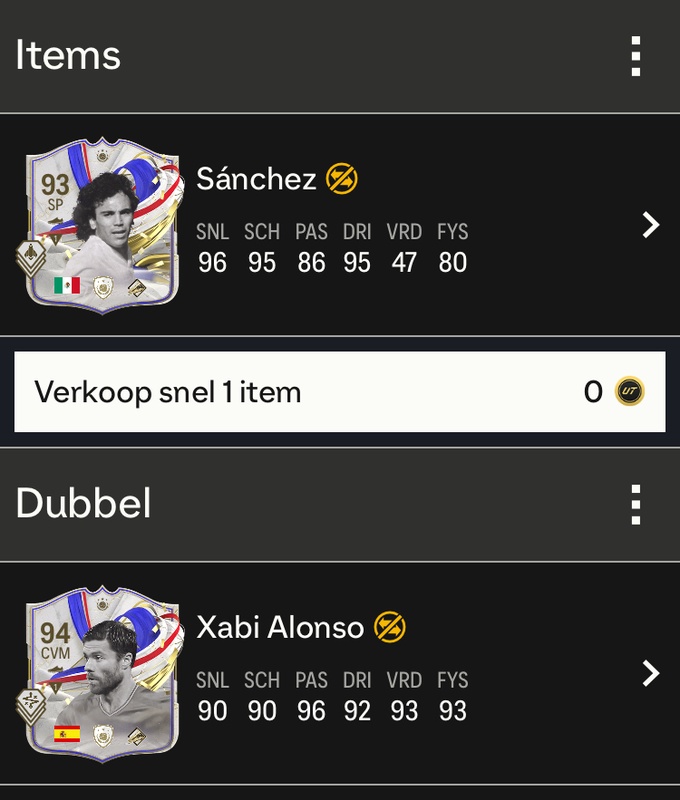Open the Items section overflow menu
Image resolution: width=680 pixels, height=800 pixels.
(636, 57)
